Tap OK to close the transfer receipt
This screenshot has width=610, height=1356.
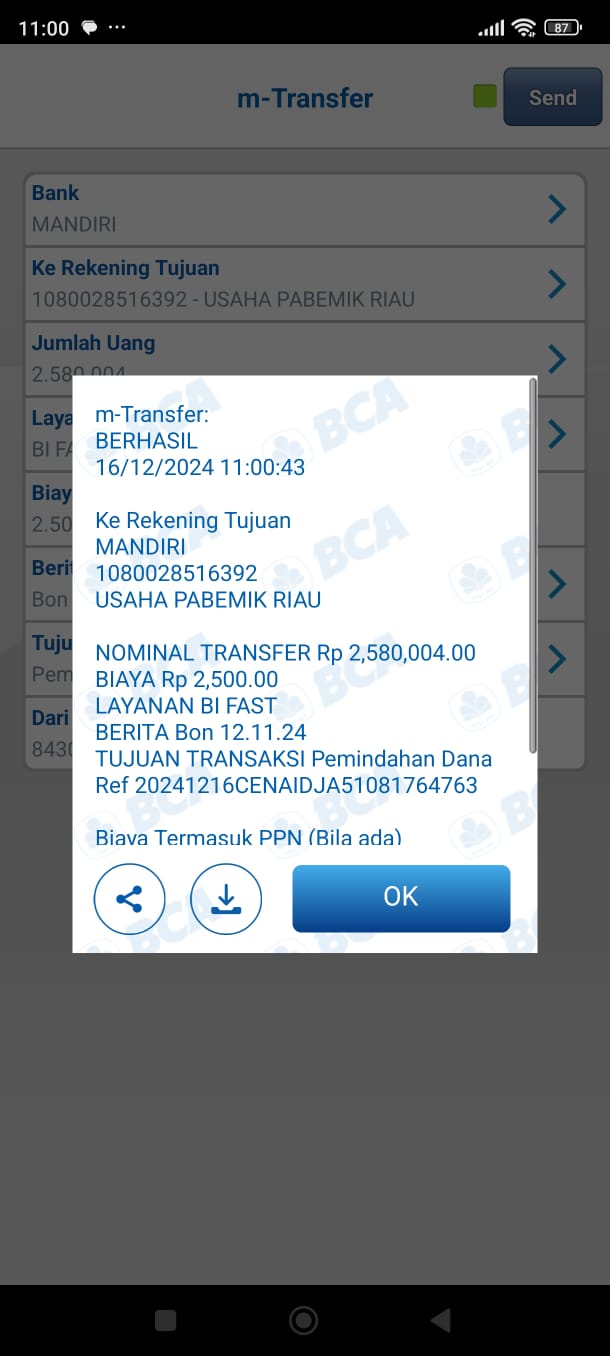click(401, 897)
